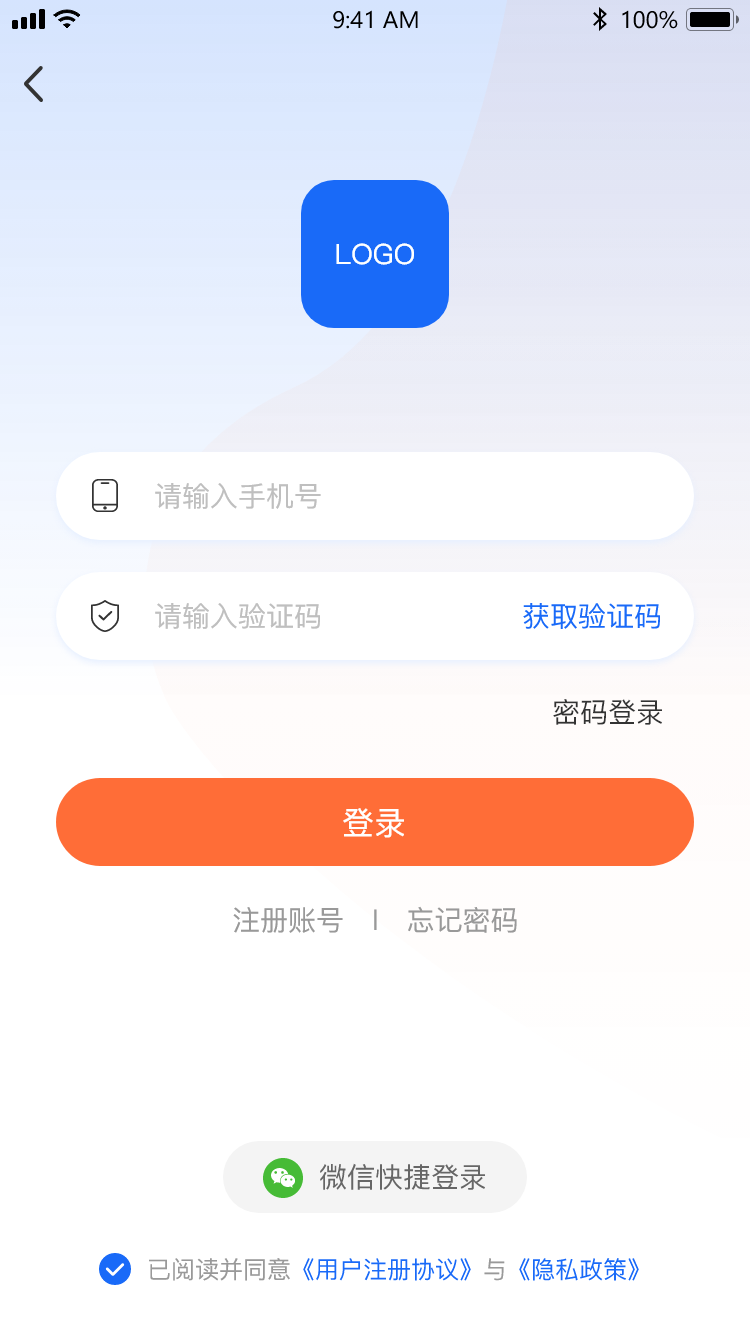Tap the blue LOGO square
Image resolution: width=750 pixels, height=1334 pixels.
point(375,253)
